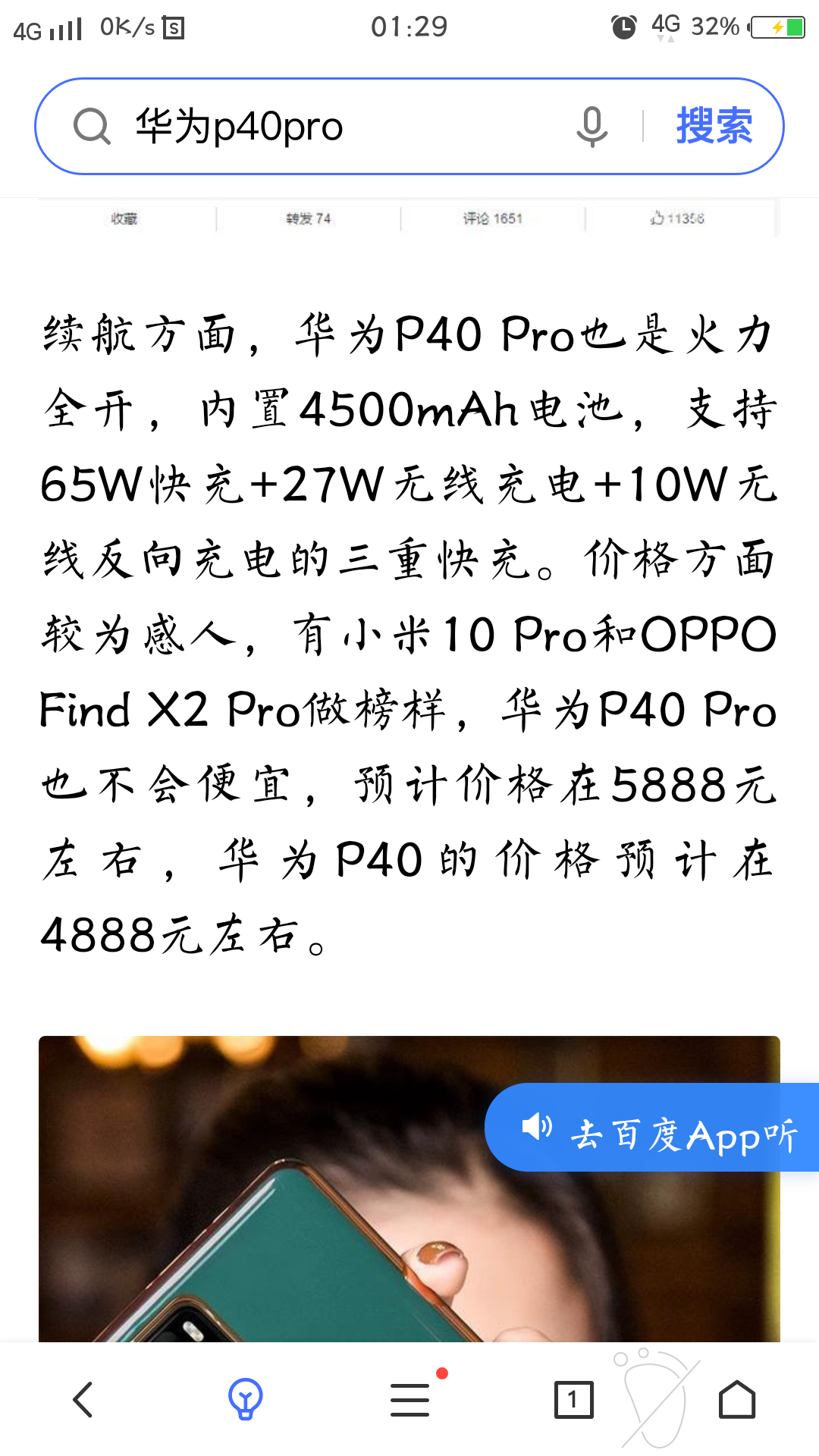Go back with the bottom arrow
This screenshot has height=1456, width=819.
click(x=83, y=1399)
